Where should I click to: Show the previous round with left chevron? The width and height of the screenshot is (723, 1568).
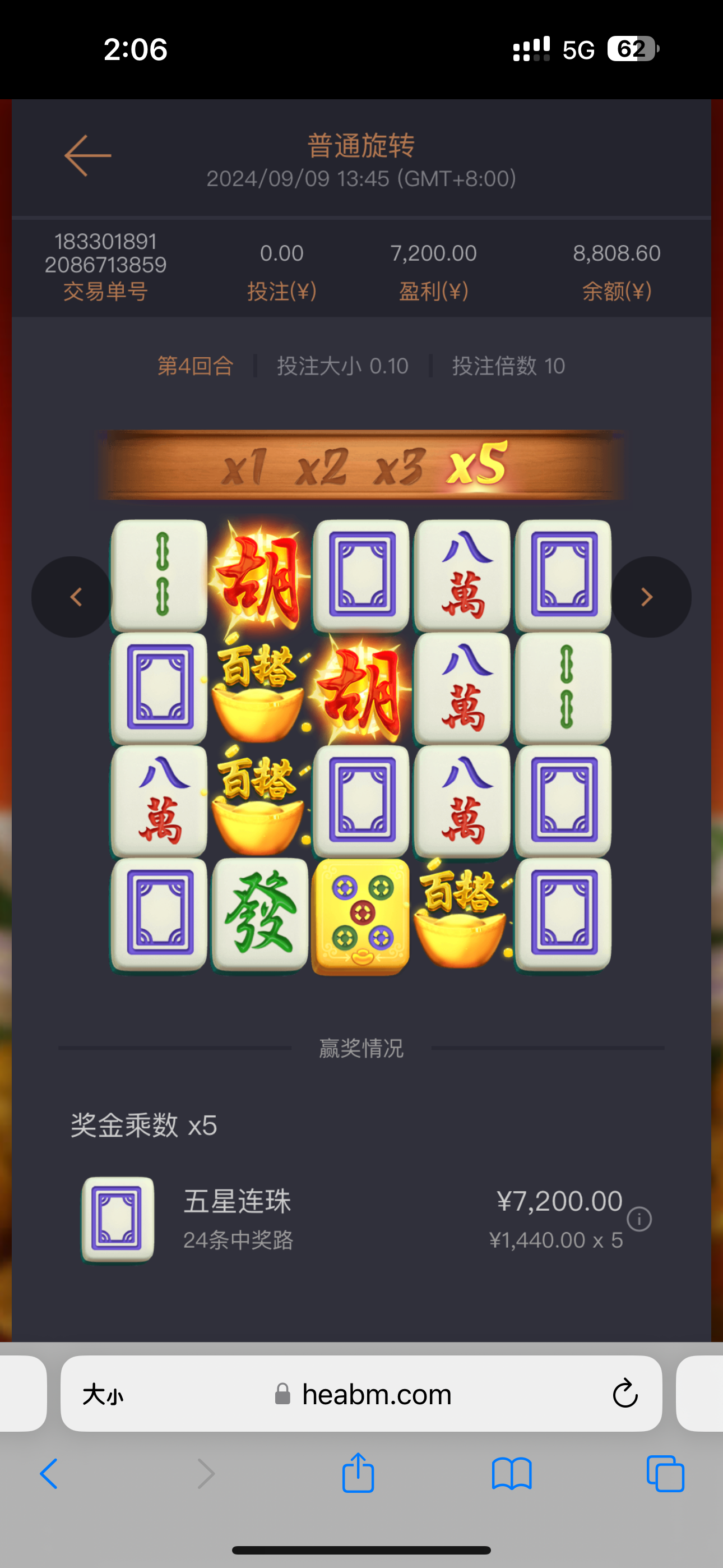click(72, 597)
